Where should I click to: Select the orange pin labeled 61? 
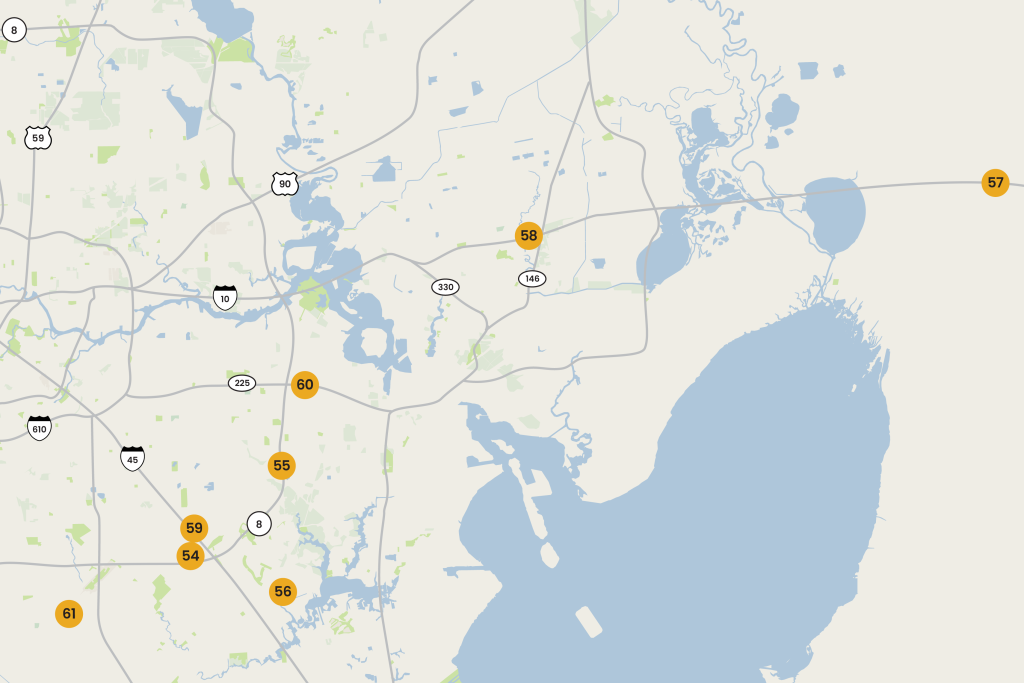(x=69, y=613)
